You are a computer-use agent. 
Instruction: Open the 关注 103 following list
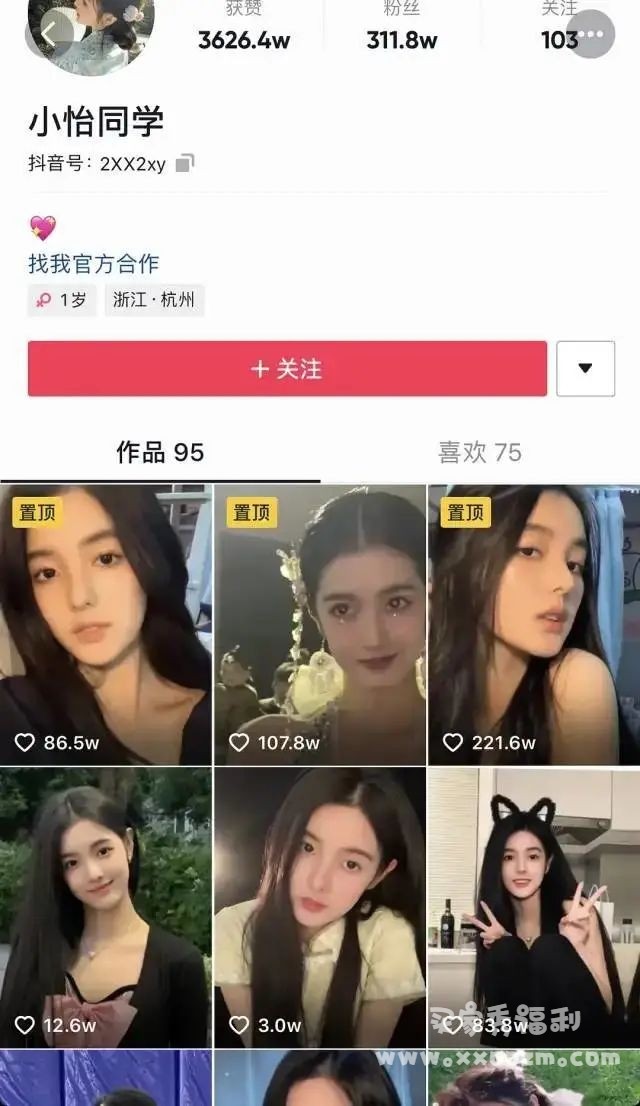pyautogui.click(x=555, y=30)
